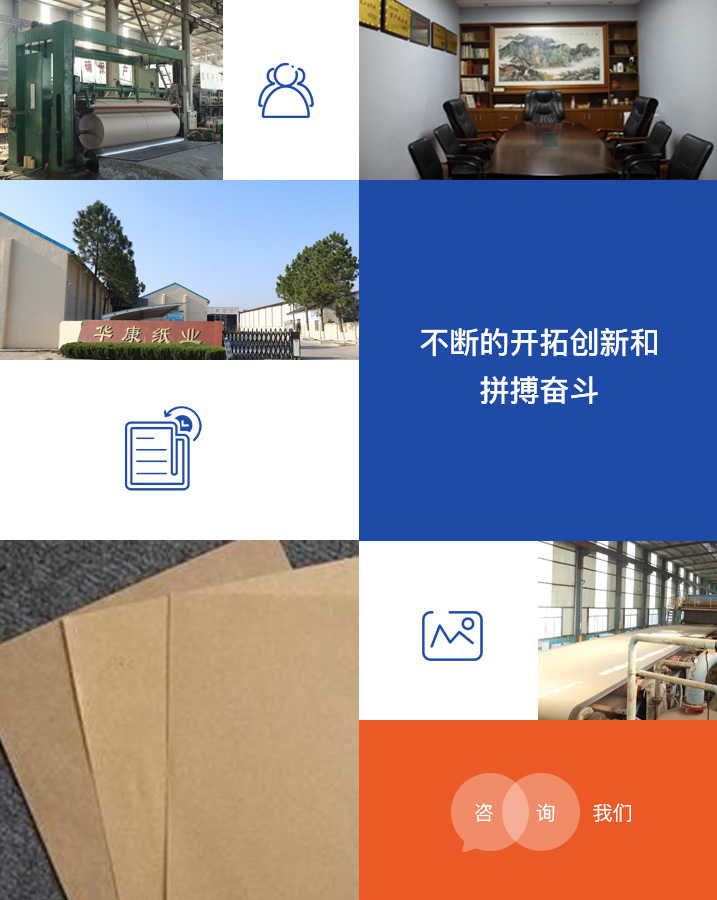
Task: Open the 华康纸业 factory gate photo
Action: [179, 270]
